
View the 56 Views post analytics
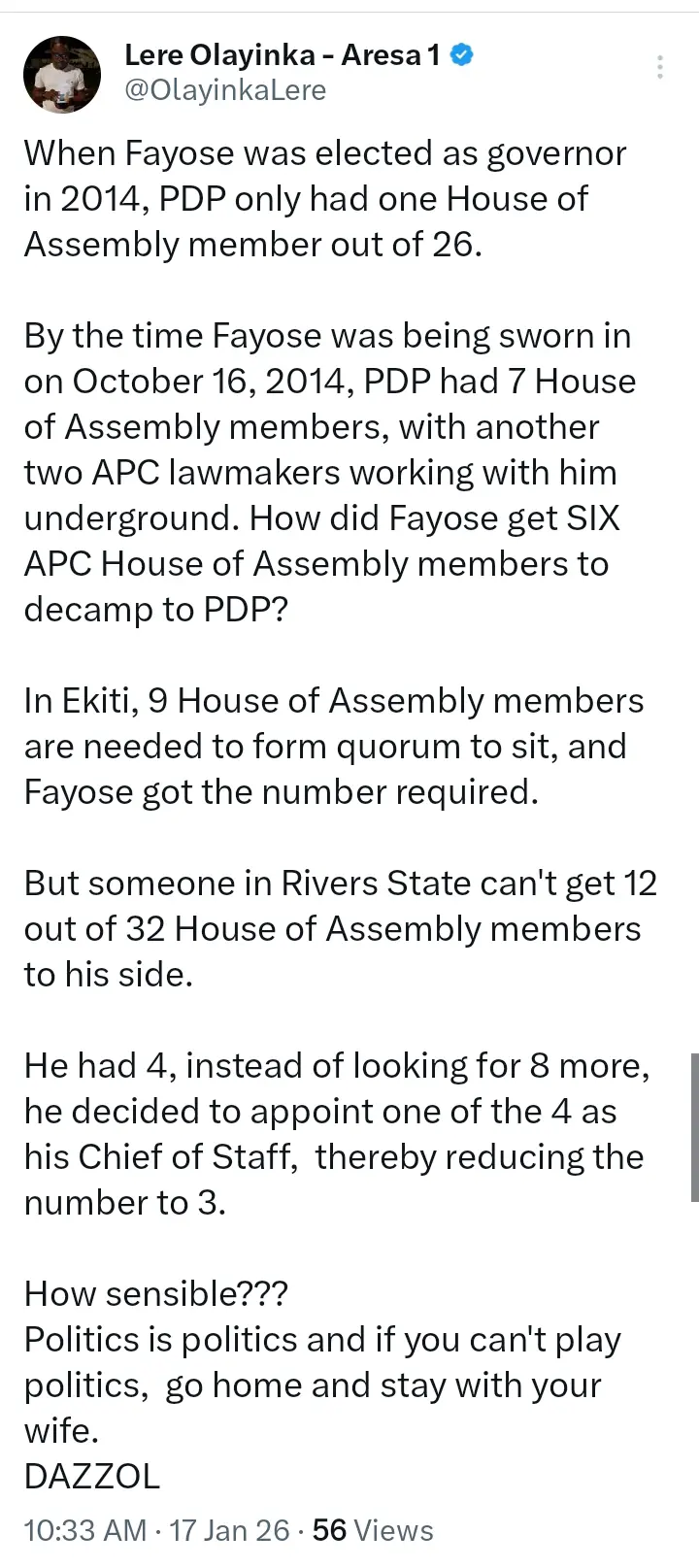point(373,1531)
